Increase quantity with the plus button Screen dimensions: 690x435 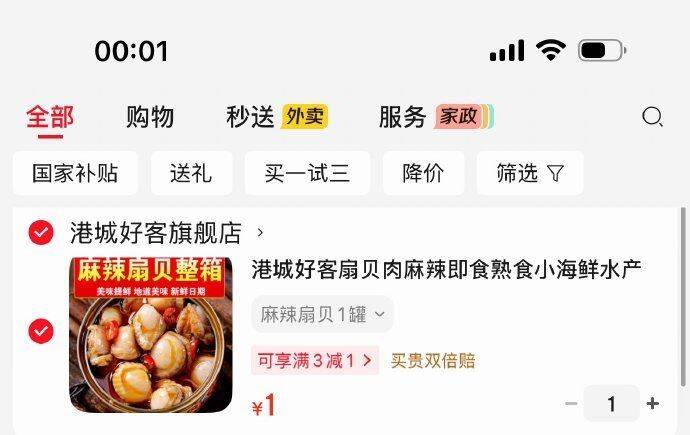coord(653,403)
